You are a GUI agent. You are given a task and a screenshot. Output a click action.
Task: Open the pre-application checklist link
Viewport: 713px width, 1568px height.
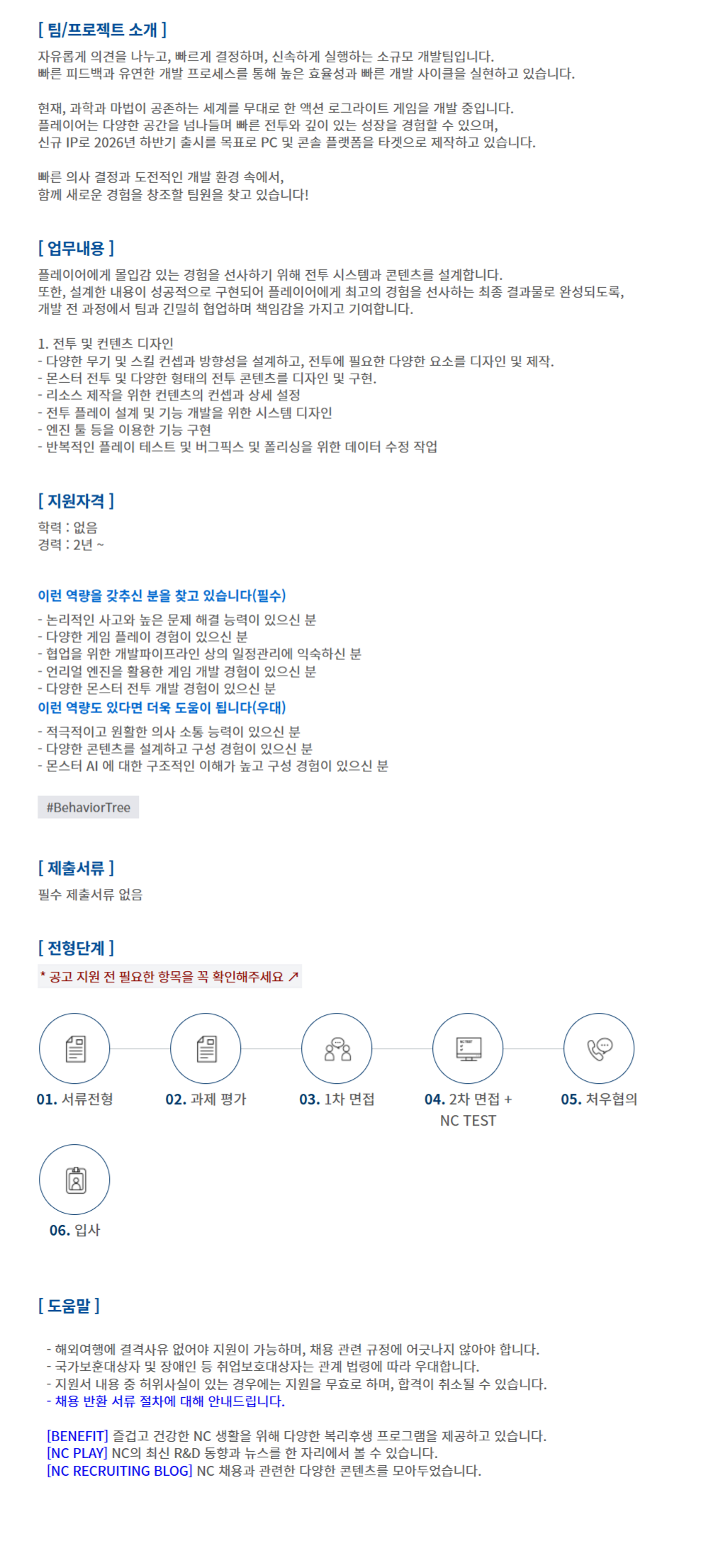(x=169, y=976)
